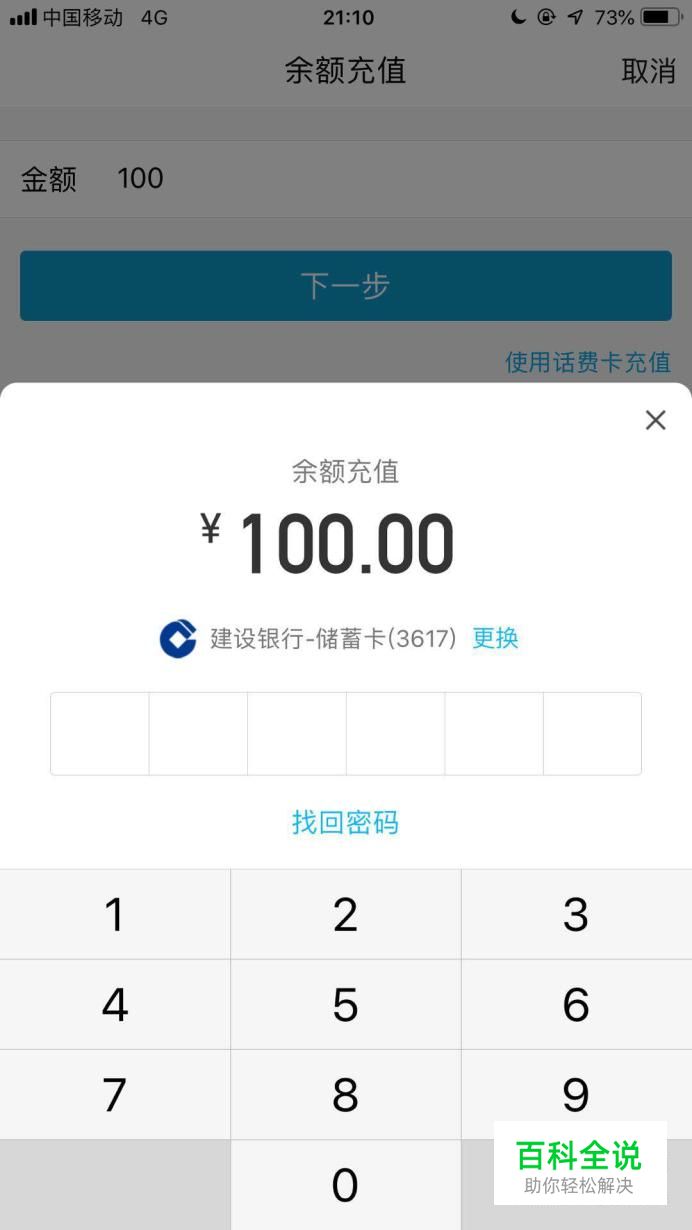Enter digit 5 on the keypad
This screenshot has width=692, height=1230.
pyautogui.click(x=346, y=1005)
